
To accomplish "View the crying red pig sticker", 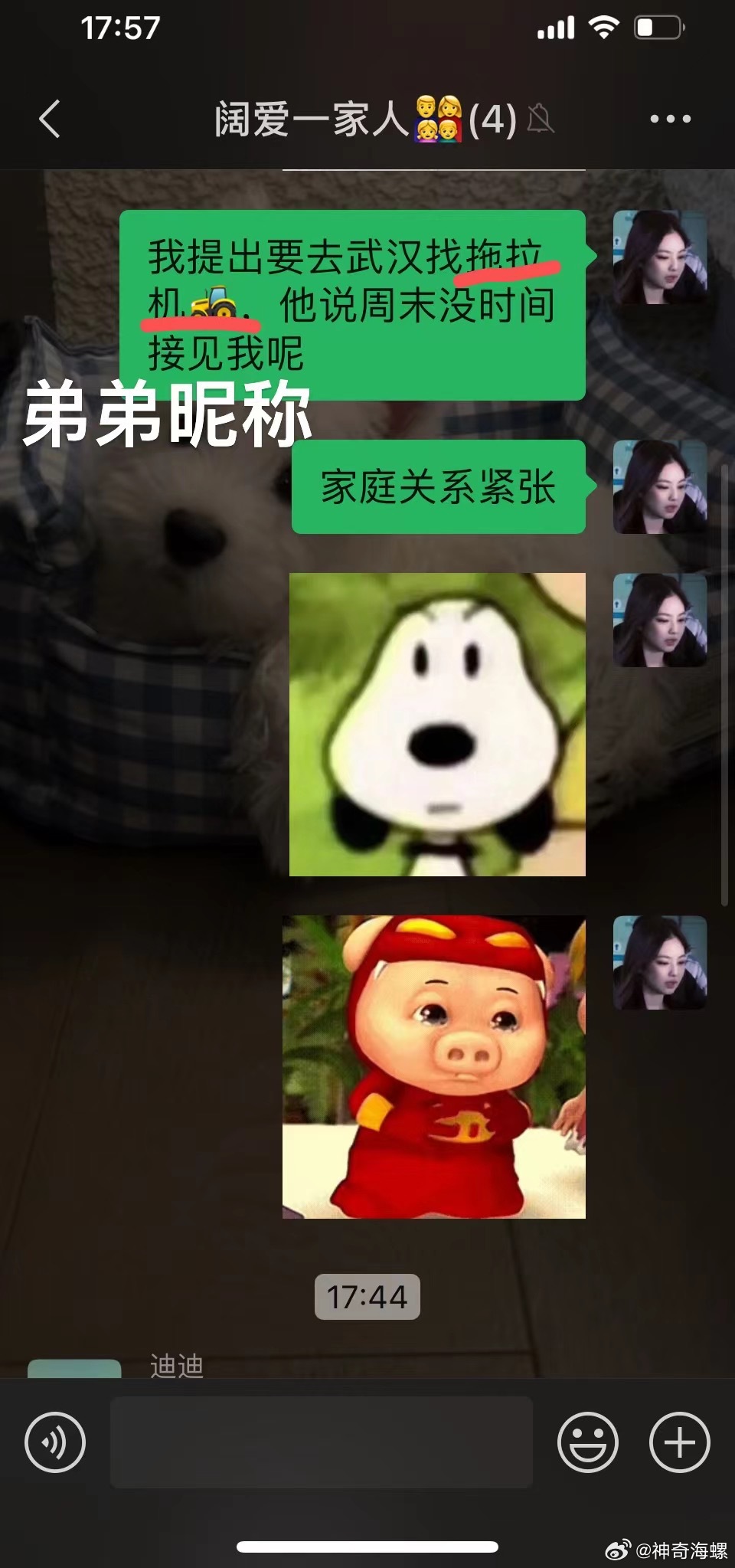I will (434, 1066).
